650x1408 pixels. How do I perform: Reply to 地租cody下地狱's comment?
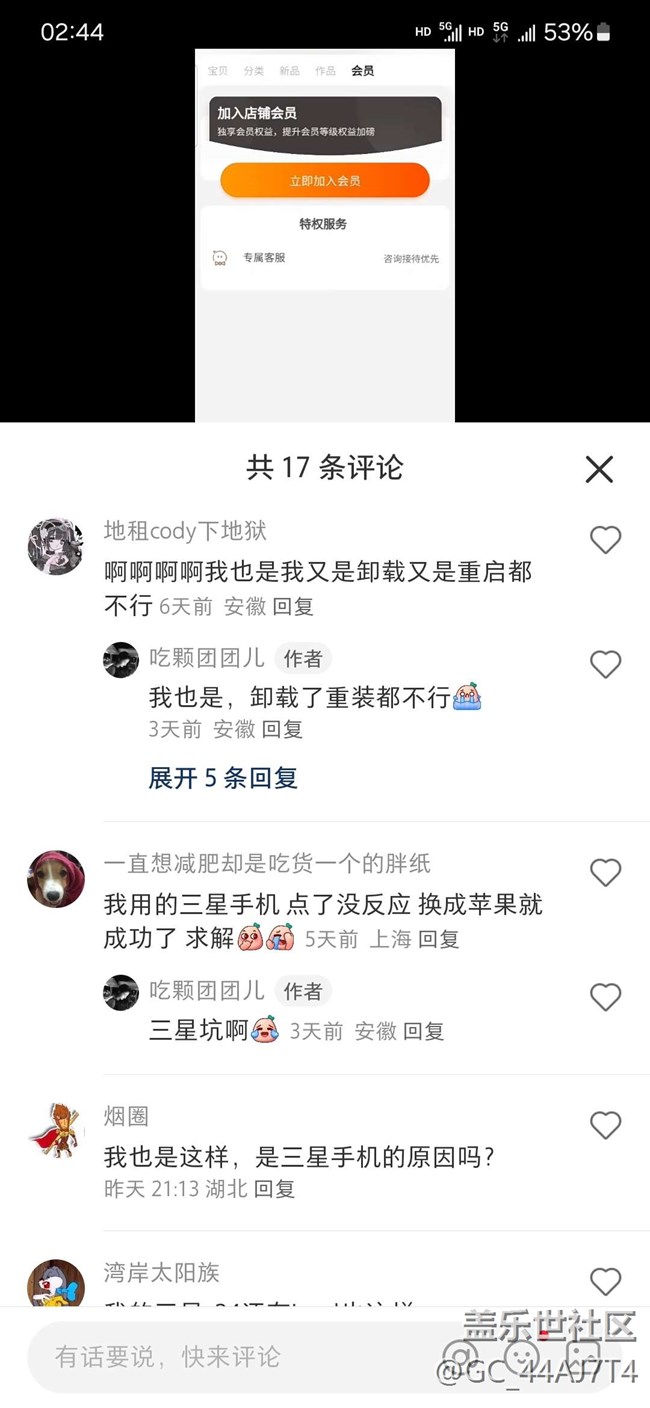point(293,606)
